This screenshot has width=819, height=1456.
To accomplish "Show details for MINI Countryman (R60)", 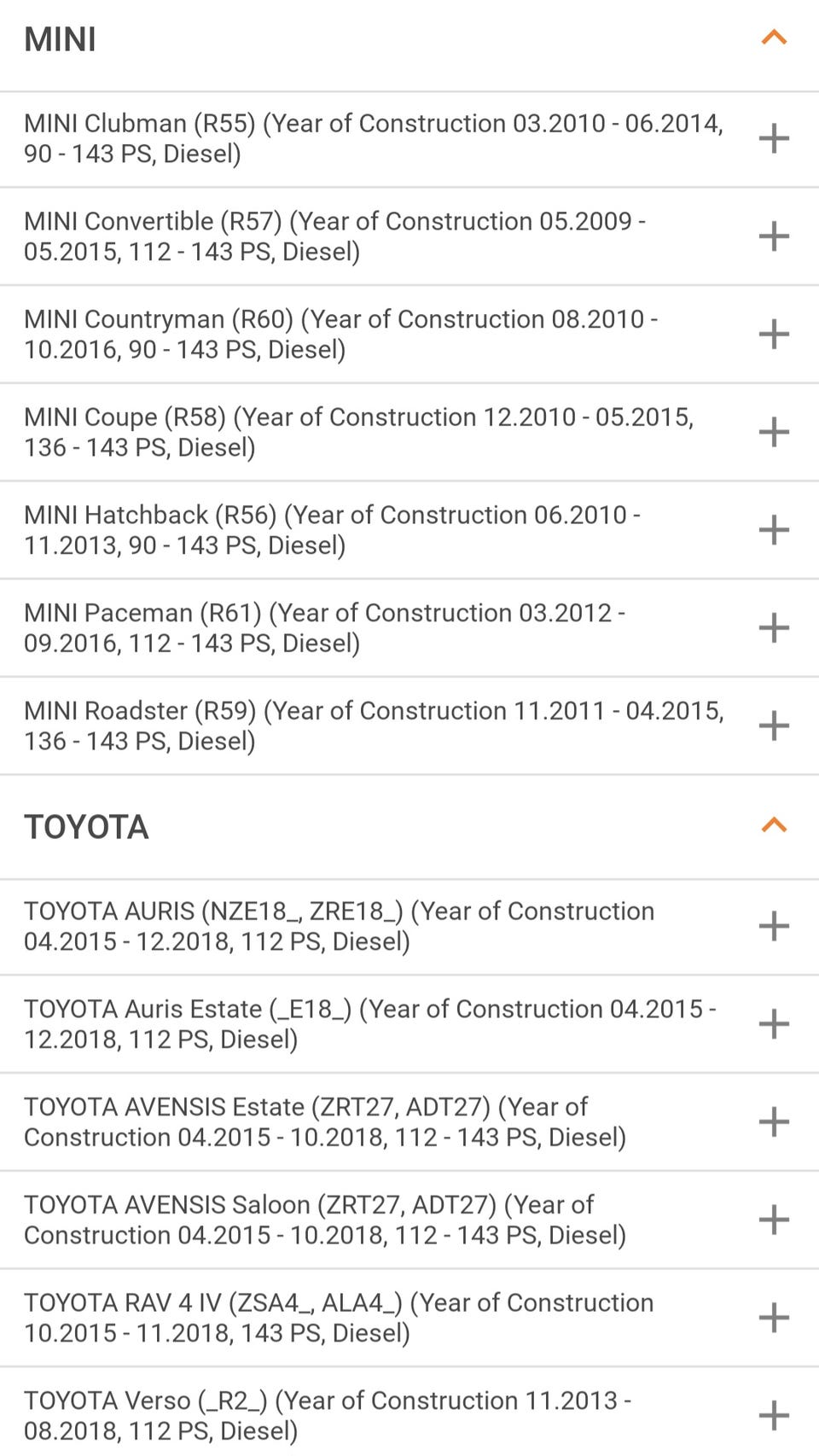I will click(773, 334).
